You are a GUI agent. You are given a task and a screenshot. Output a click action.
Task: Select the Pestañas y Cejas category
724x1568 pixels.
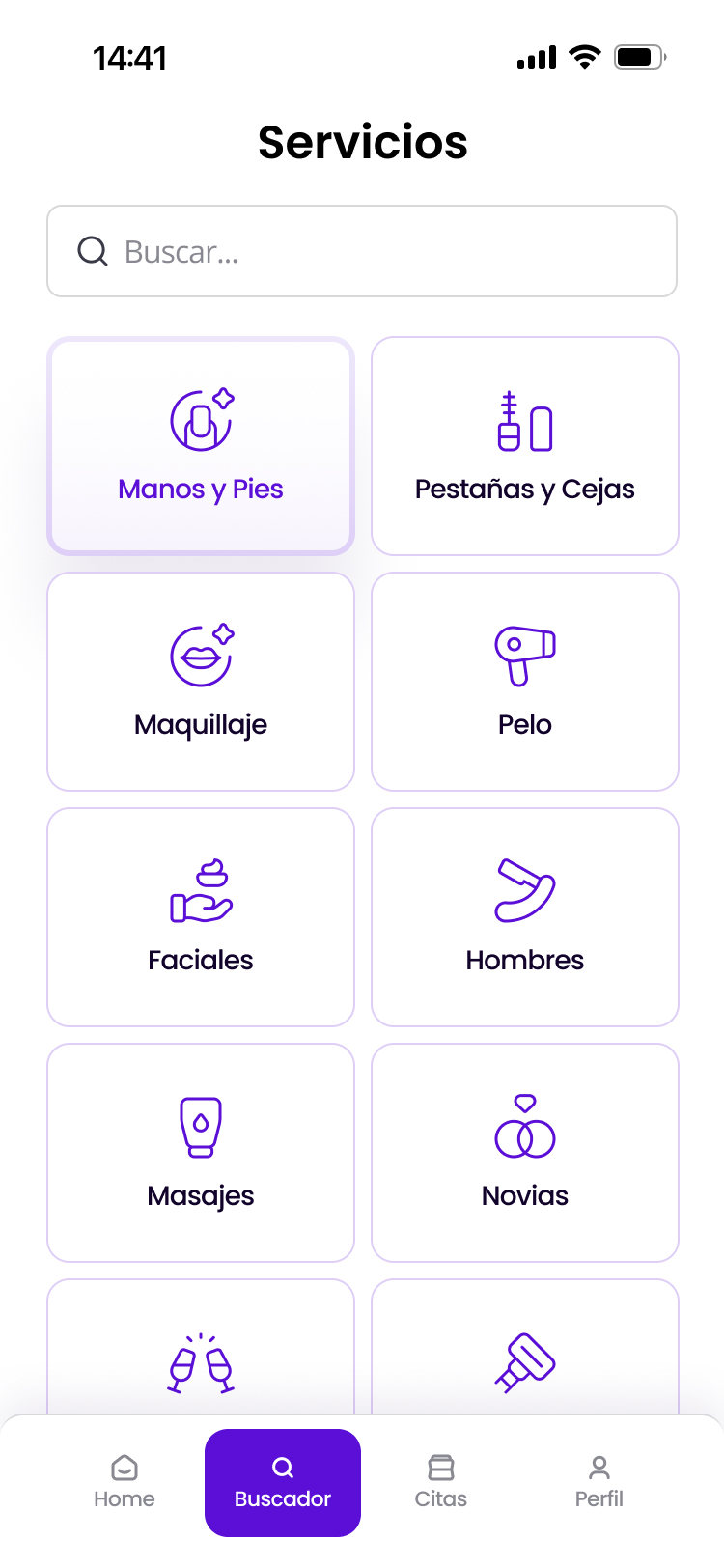(525, 446)
